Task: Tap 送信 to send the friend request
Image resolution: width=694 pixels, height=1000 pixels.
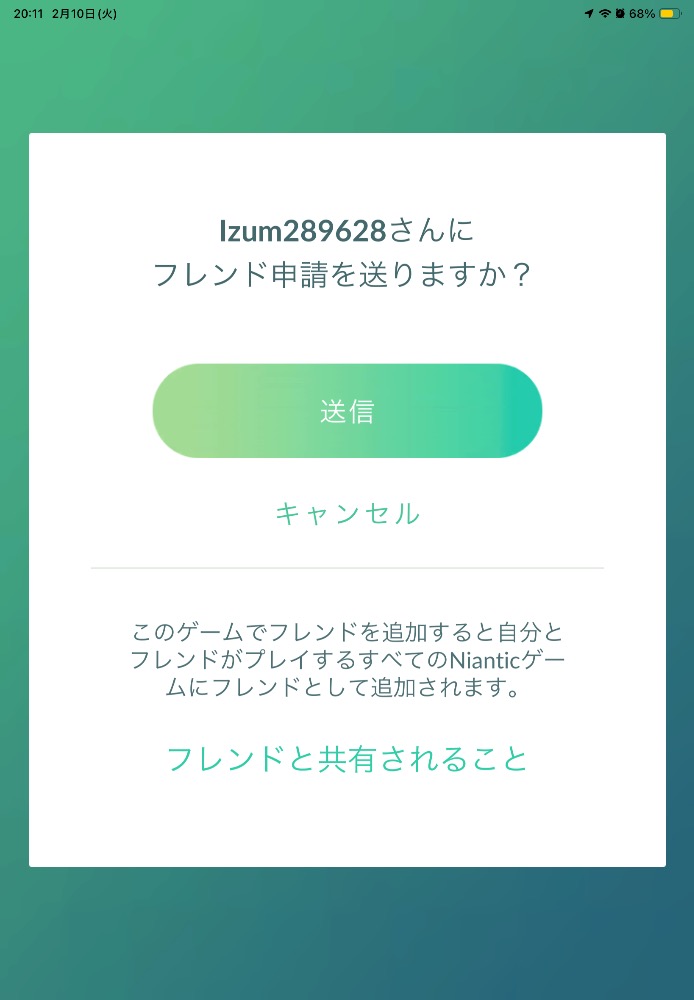Action: pyautogui.click(x=347, y=411)
